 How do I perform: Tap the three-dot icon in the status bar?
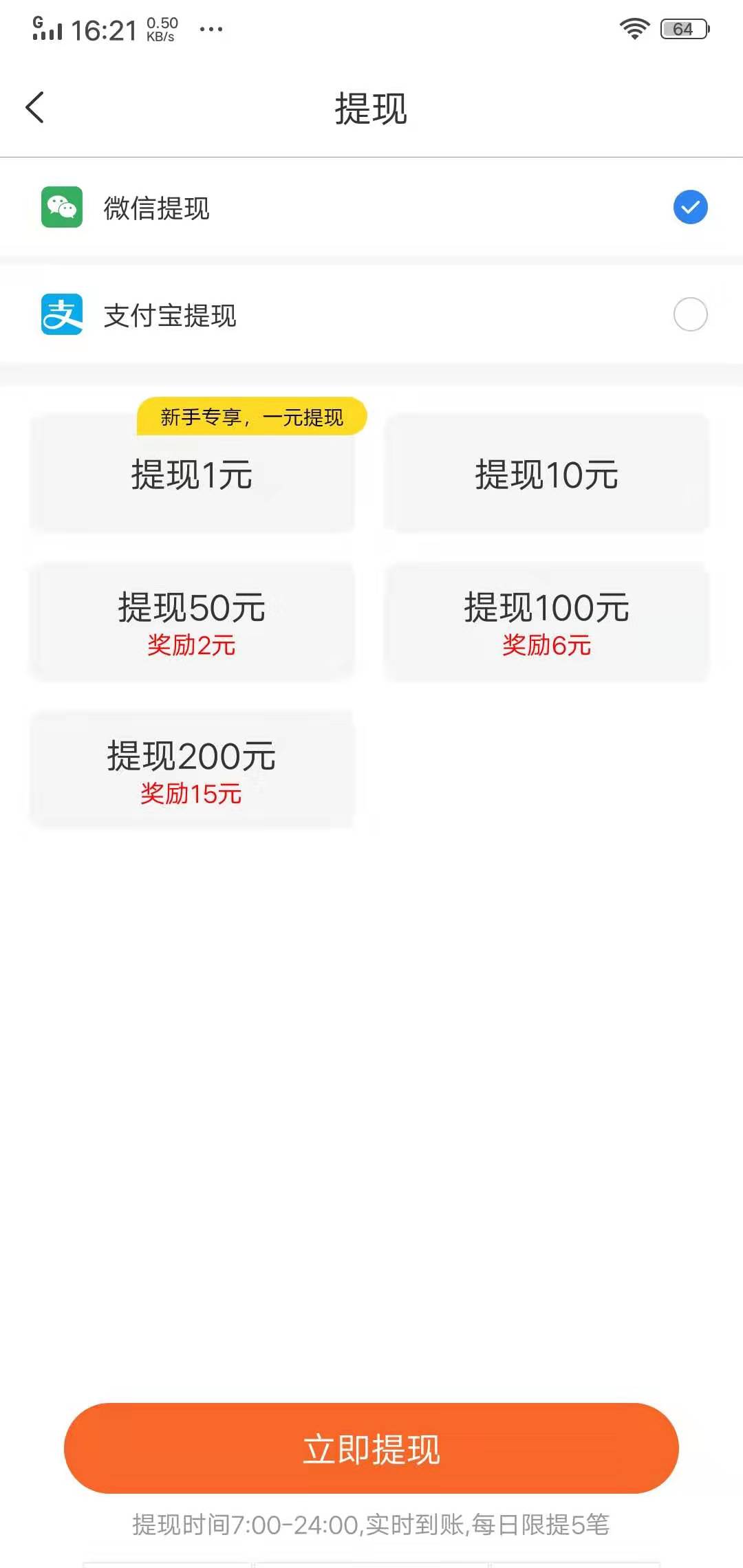click(x=211, y=29)
